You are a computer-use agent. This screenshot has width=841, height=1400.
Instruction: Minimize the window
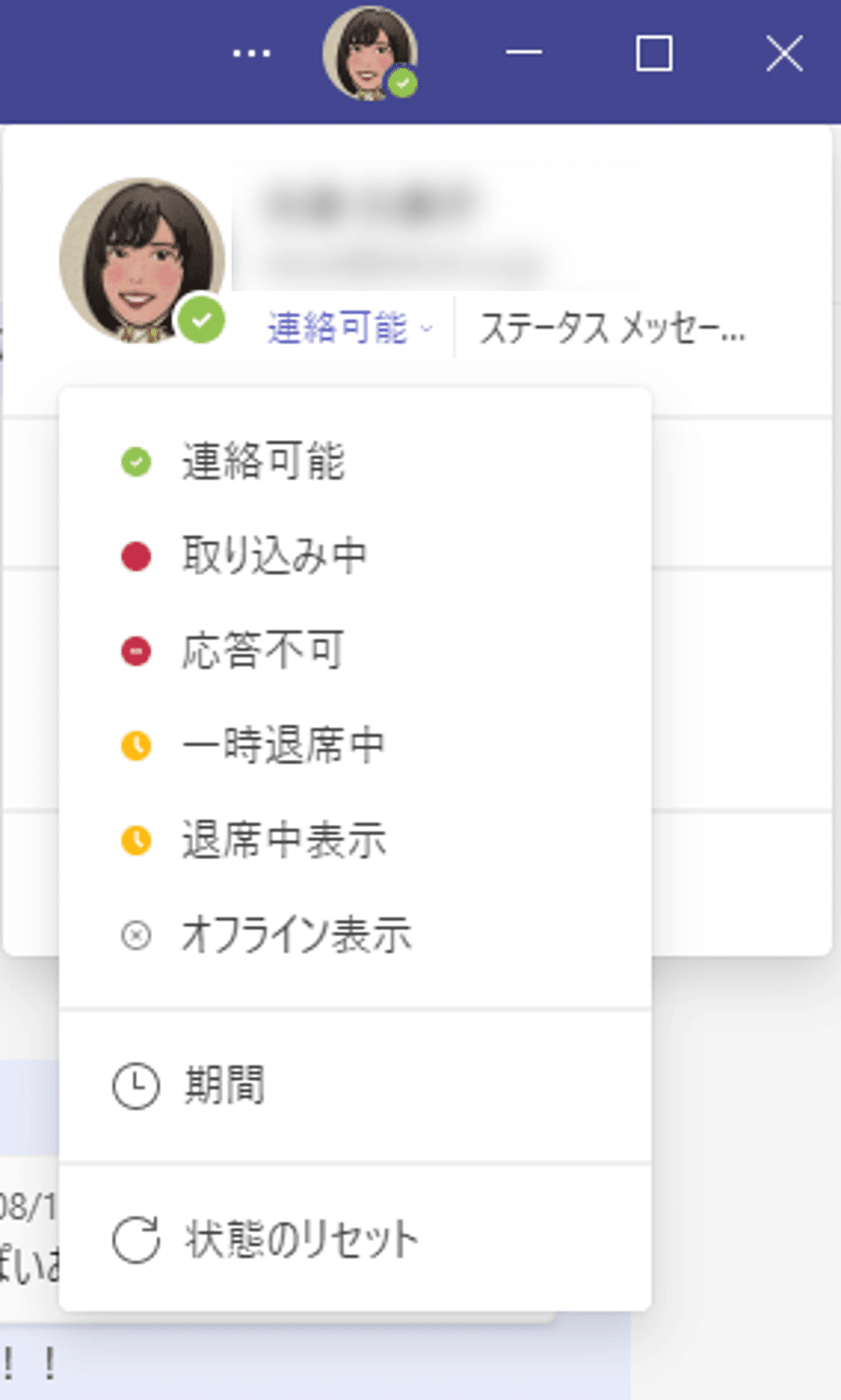[x=523, y=53]
